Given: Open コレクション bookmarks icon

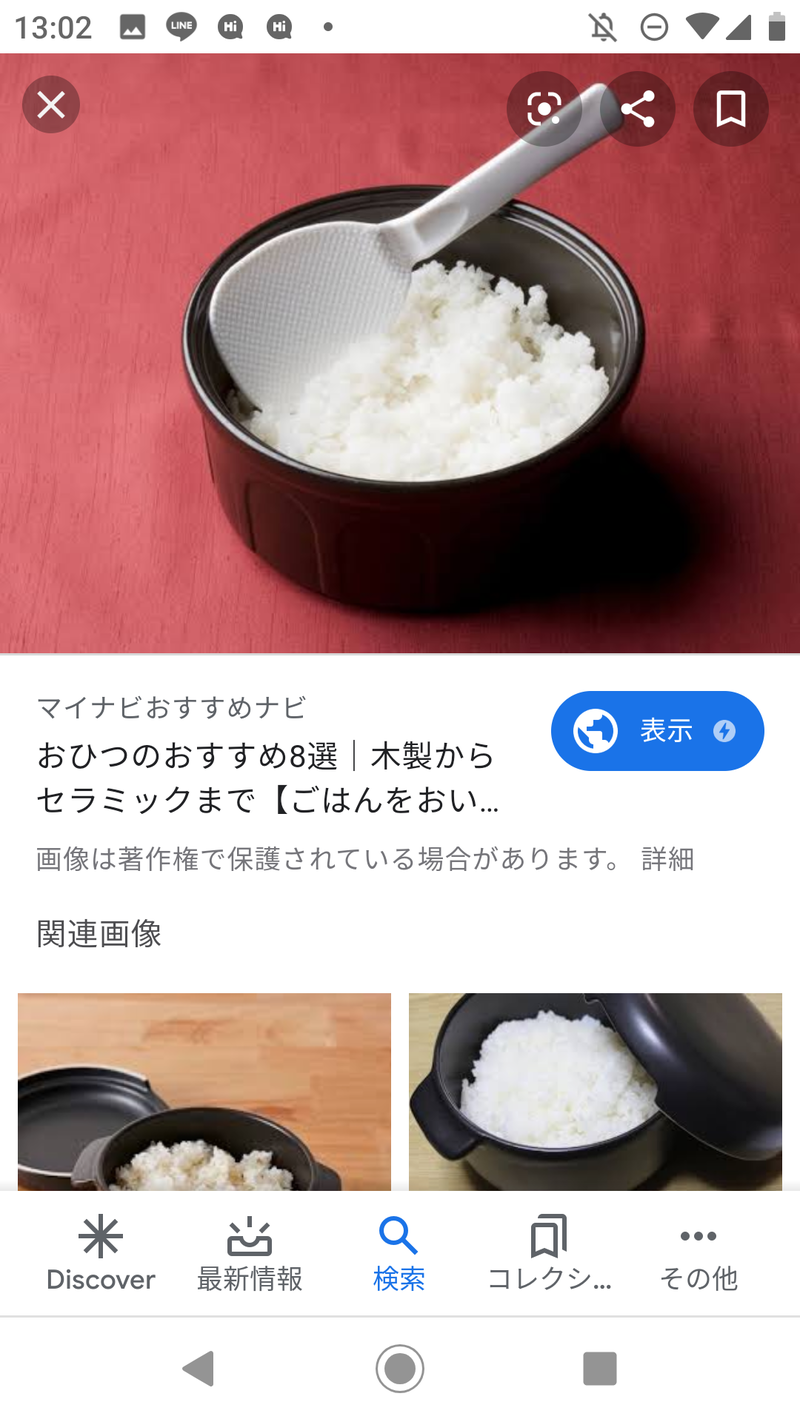Looking at the screenshot, I should click(549, 1237).
